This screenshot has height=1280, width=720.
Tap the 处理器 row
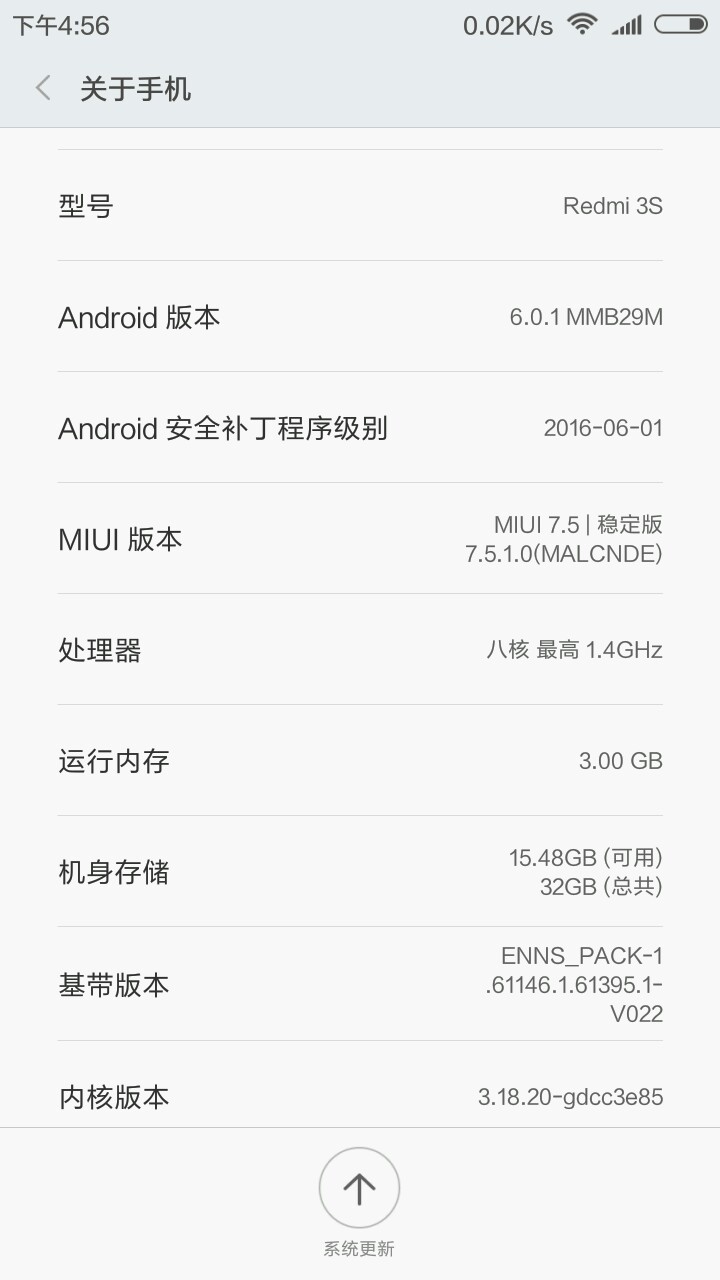click(x=360, y=650)
